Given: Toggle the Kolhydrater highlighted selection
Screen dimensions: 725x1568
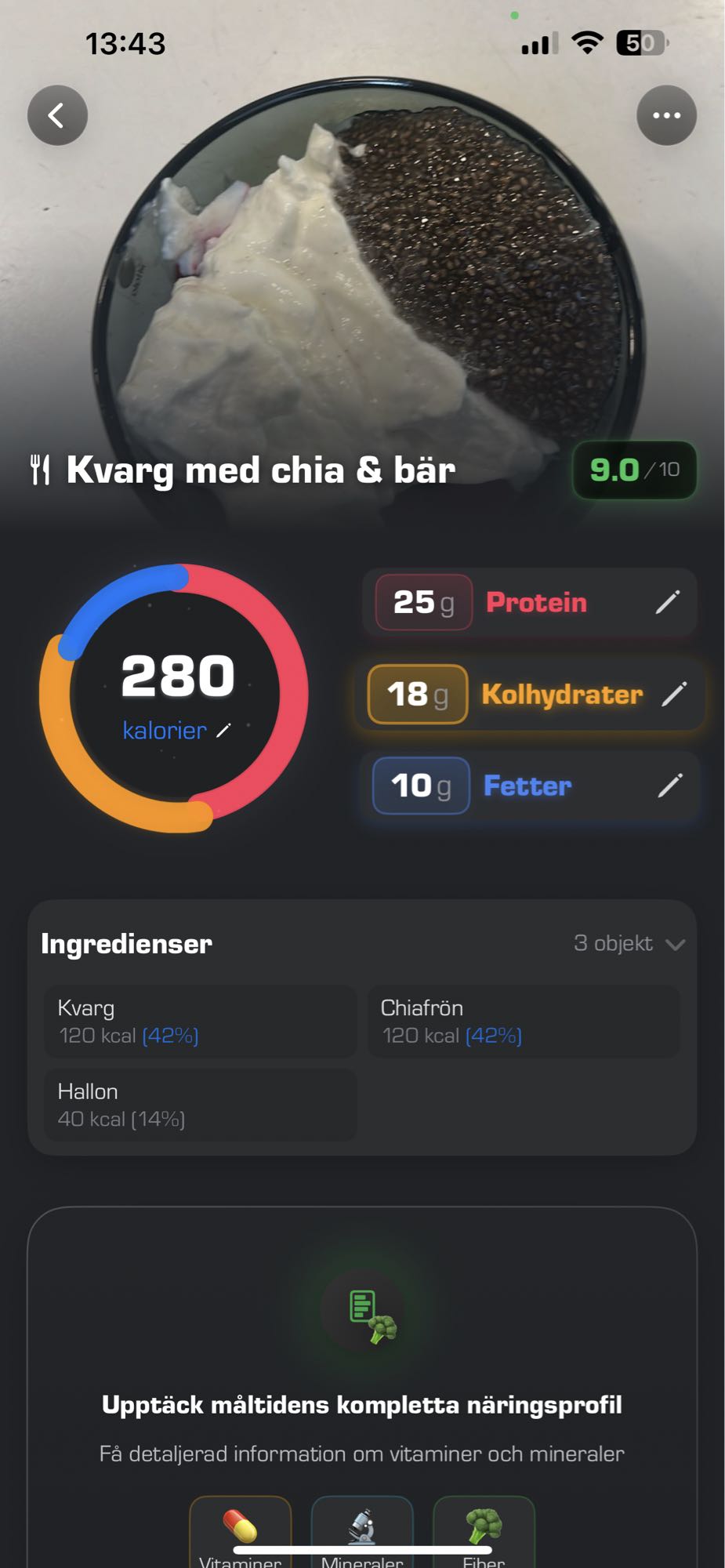Looking at the screenshot, I should [x=529, y=694].
